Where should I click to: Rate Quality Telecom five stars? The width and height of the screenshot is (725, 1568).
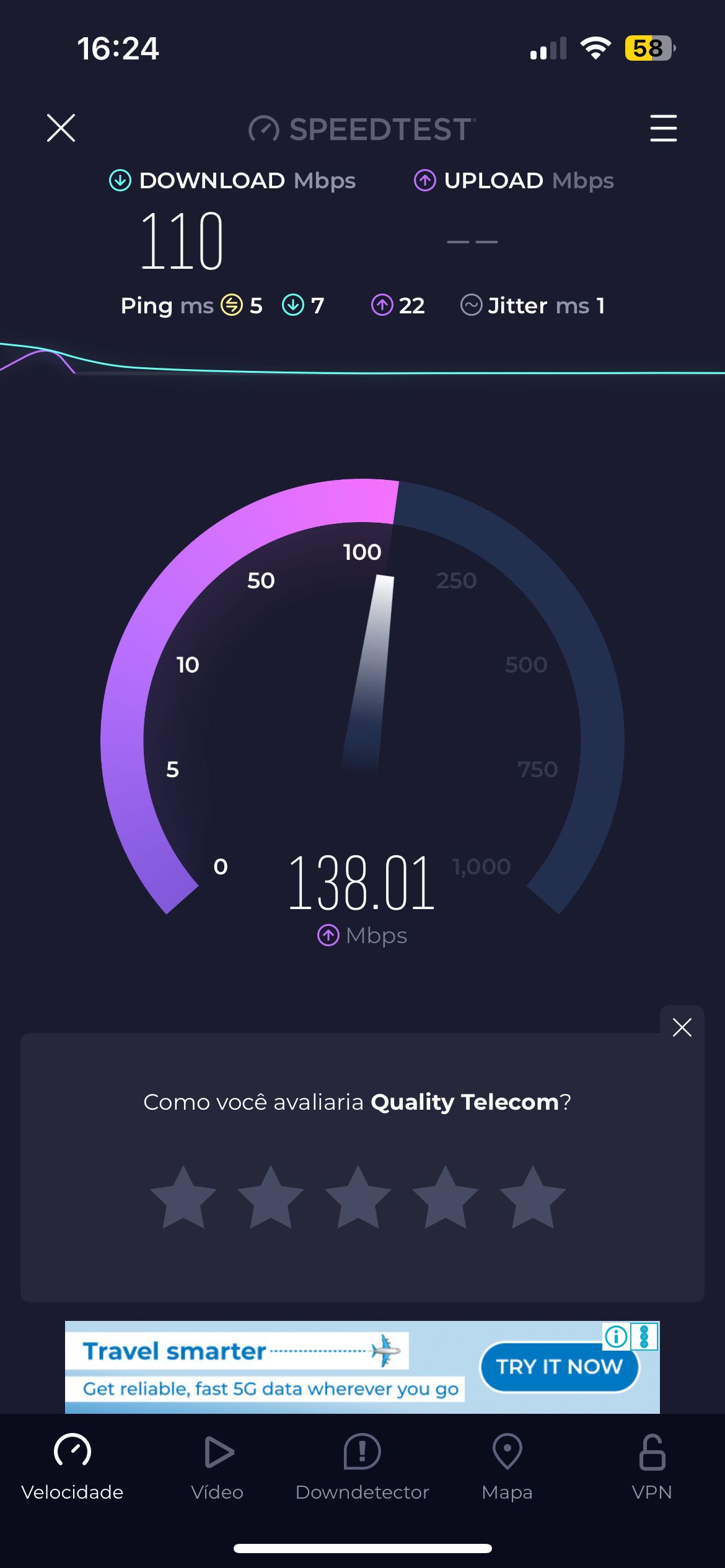(533, 1197)
